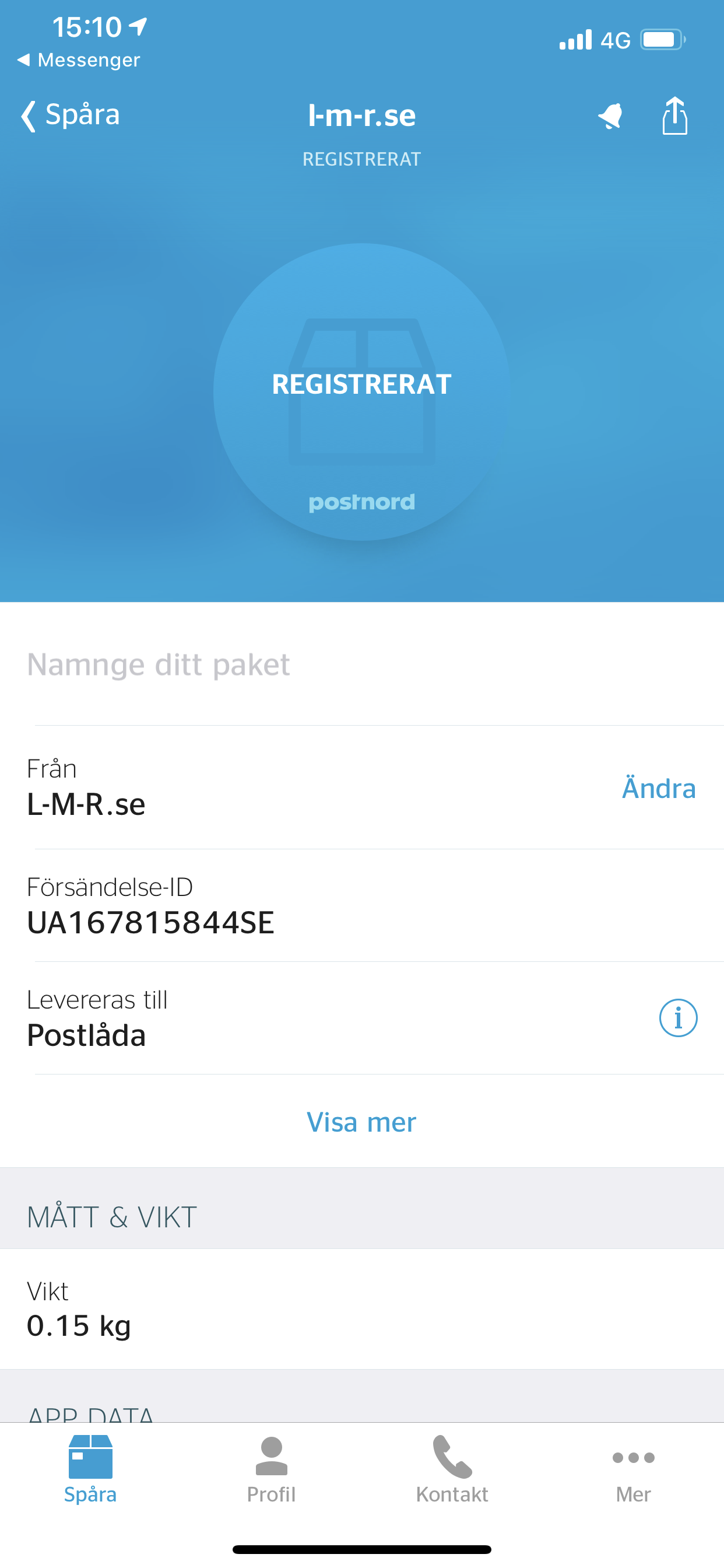The image size is (724, 1568).
Task: Open info icon for Levereras till
Action: (678, 1018)
